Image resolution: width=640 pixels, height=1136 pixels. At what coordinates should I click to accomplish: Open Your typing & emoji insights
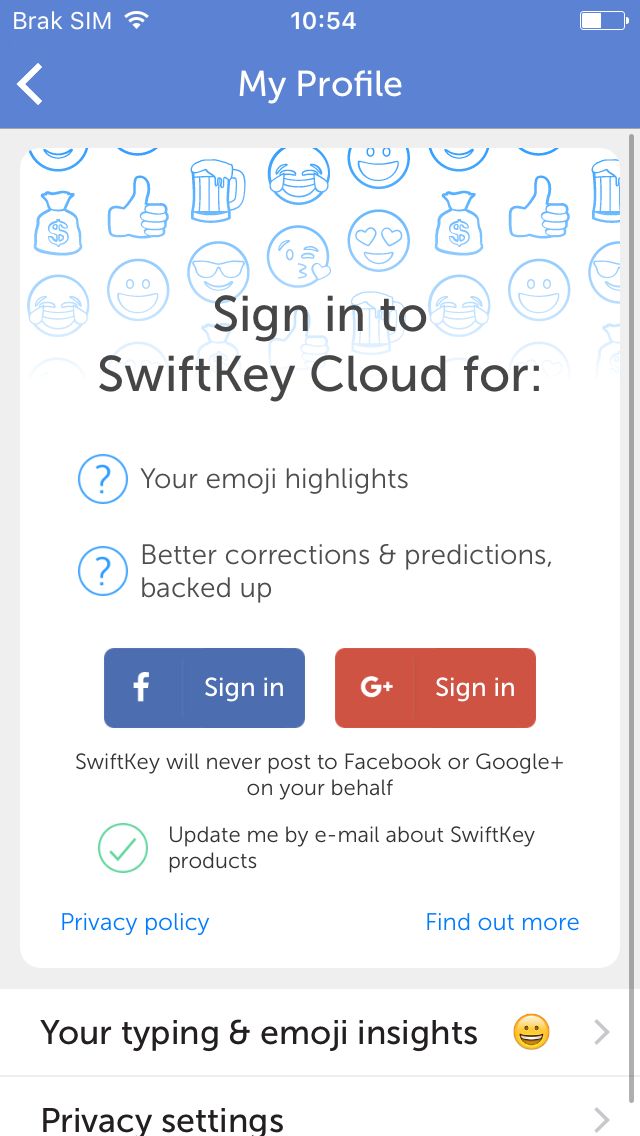(320, 1032)
